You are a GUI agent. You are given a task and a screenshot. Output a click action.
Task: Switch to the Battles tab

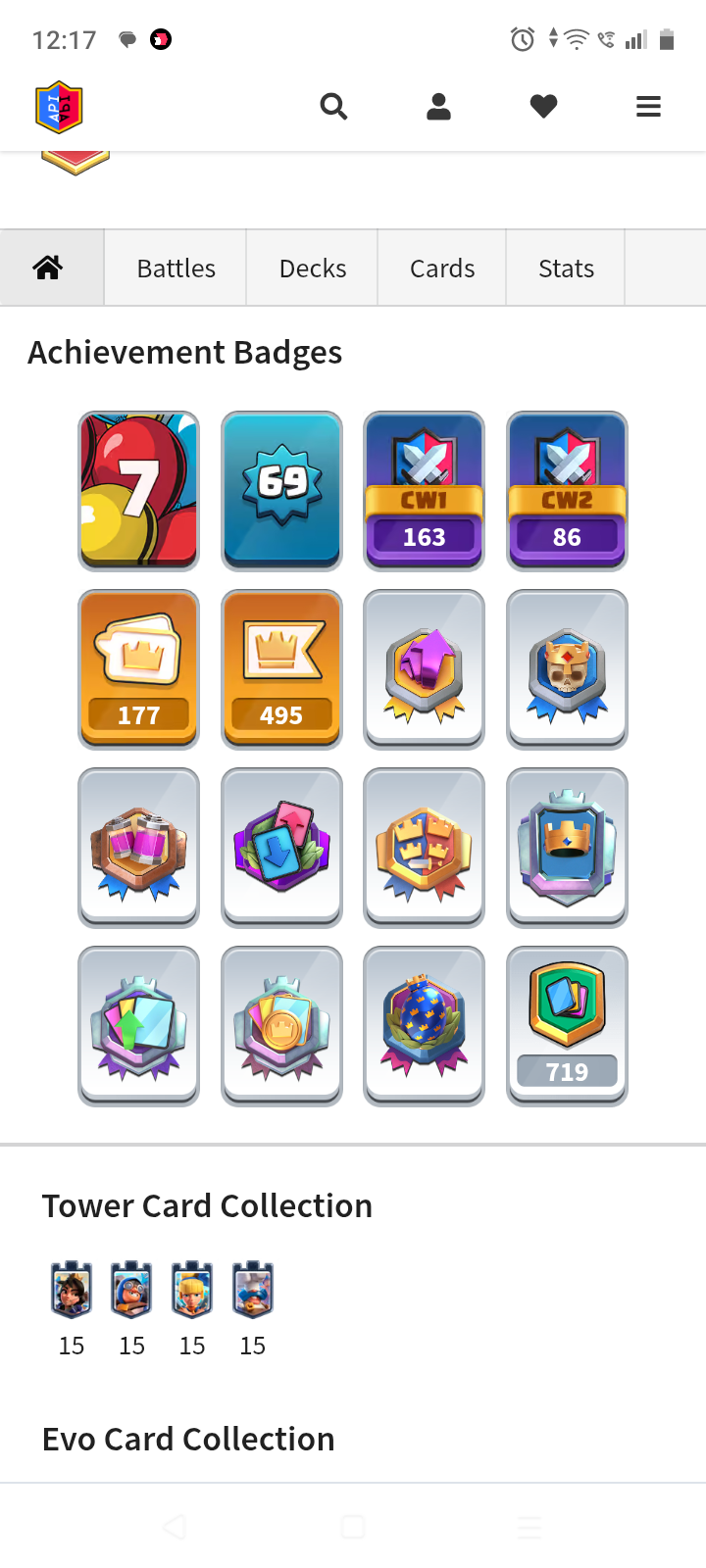tap(176, 268)
